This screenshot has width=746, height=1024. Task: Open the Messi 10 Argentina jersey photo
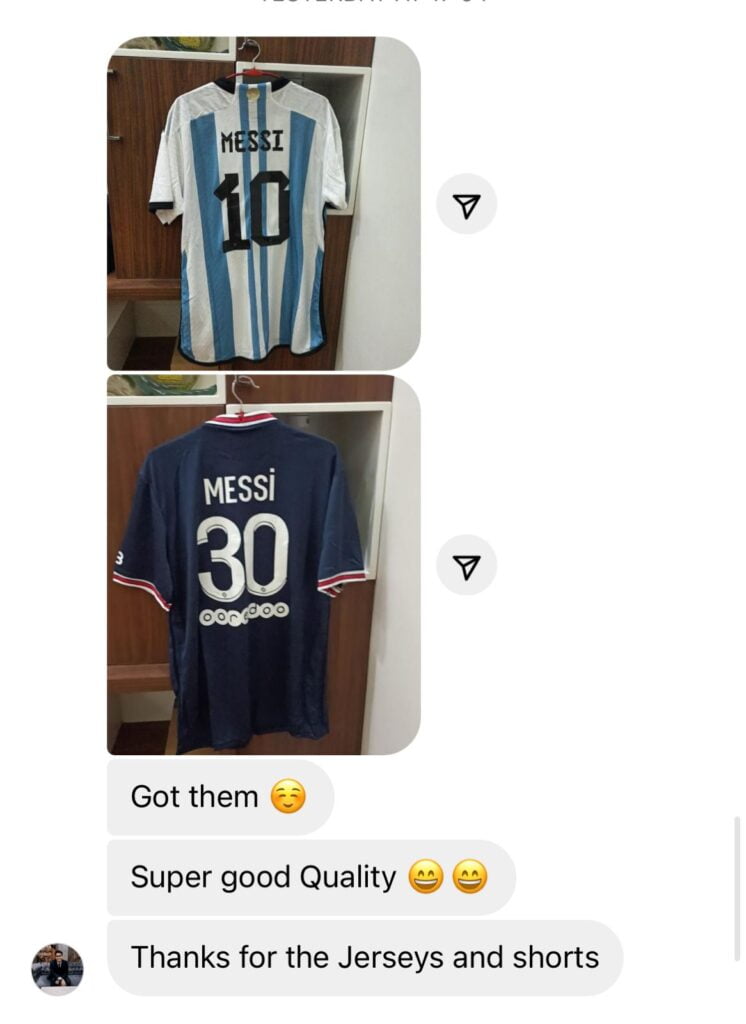pos(263,204)
